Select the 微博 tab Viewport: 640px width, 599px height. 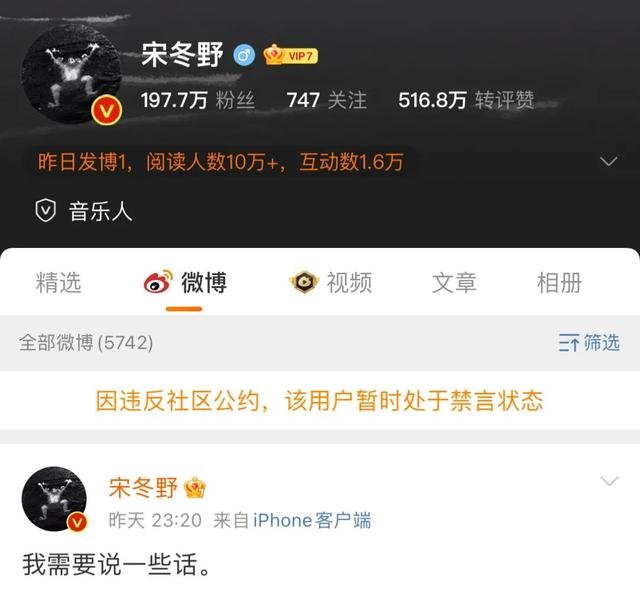coord(186,283)
